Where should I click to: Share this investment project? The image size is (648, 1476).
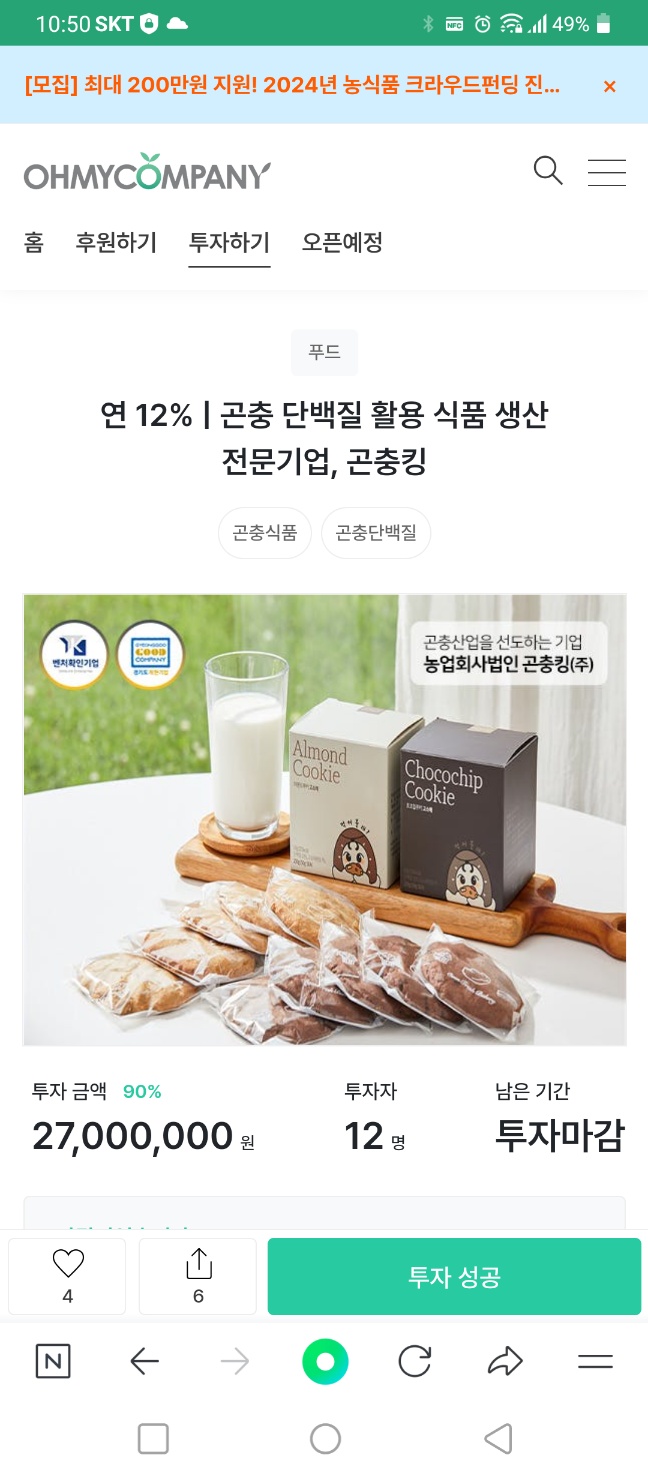198,1275
